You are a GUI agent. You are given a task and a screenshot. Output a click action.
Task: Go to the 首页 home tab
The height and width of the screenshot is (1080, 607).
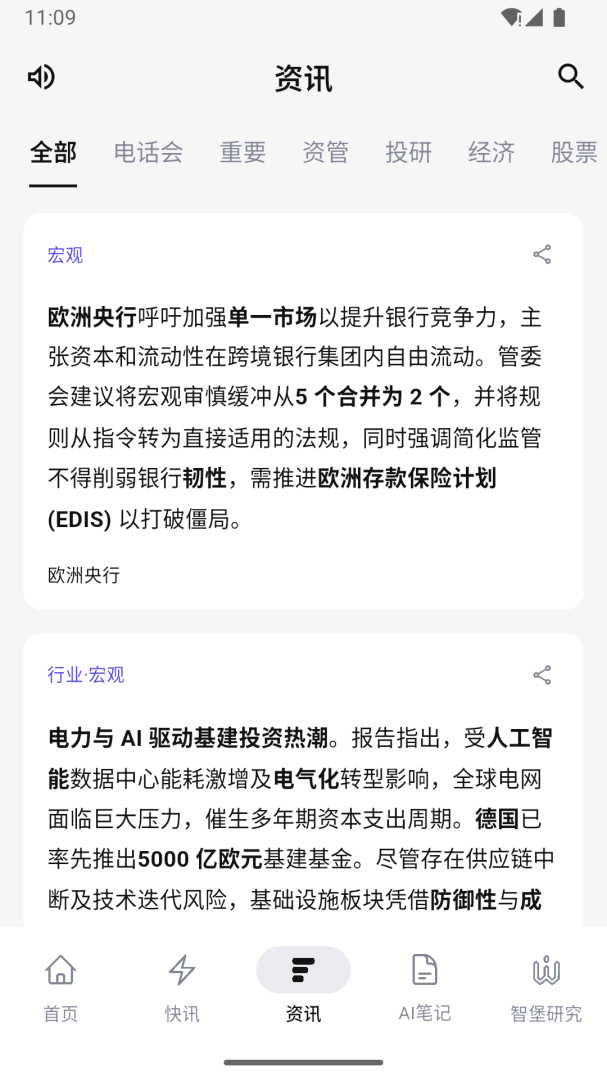click(60, 986)
